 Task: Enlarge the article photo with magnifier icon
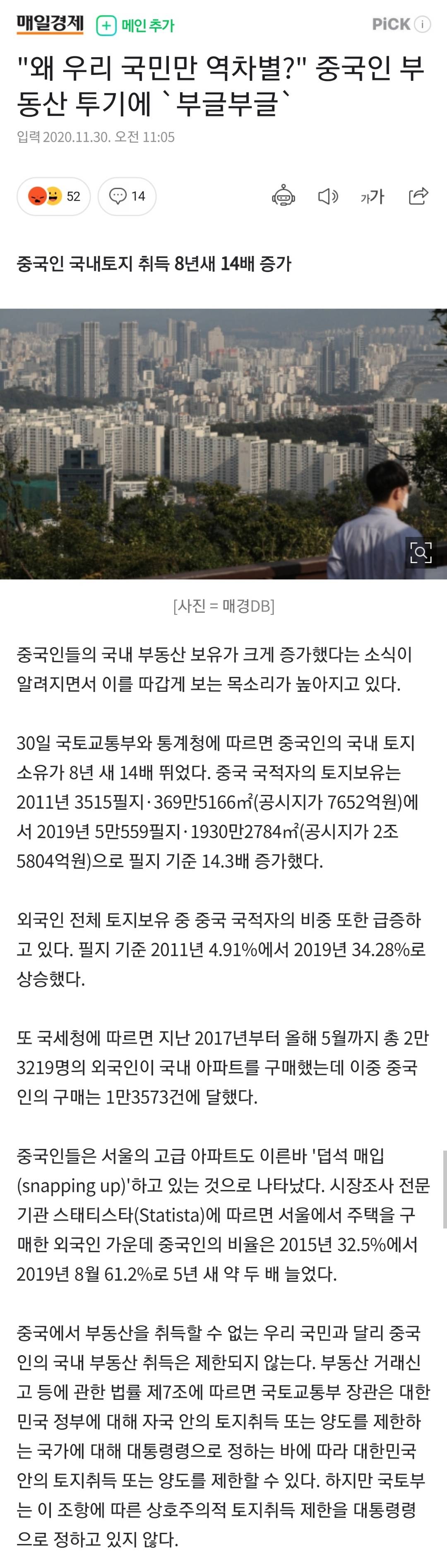[x=421, y=553]
